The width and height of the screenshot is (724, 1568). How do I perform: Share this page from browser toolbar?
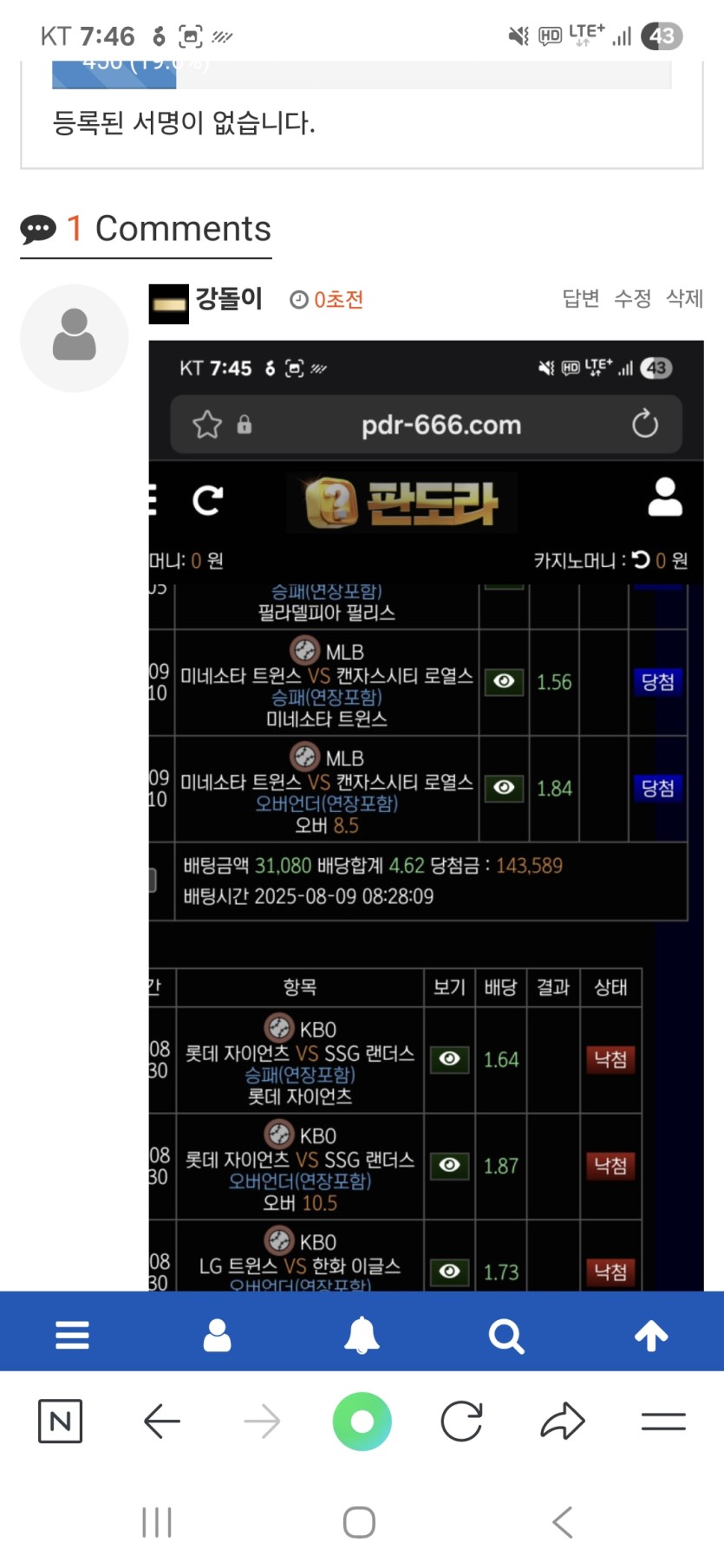point(563,1422)
